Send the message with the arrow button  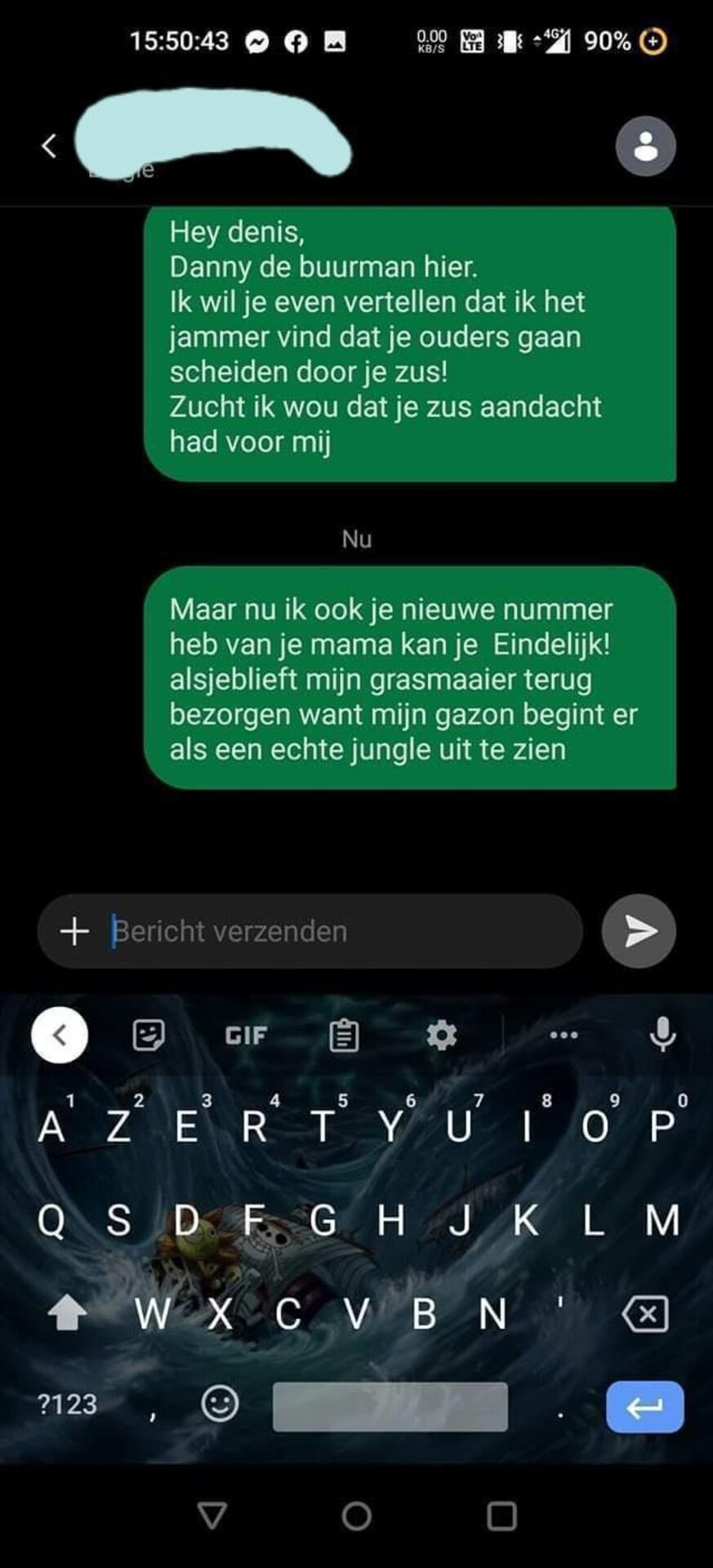639,931
